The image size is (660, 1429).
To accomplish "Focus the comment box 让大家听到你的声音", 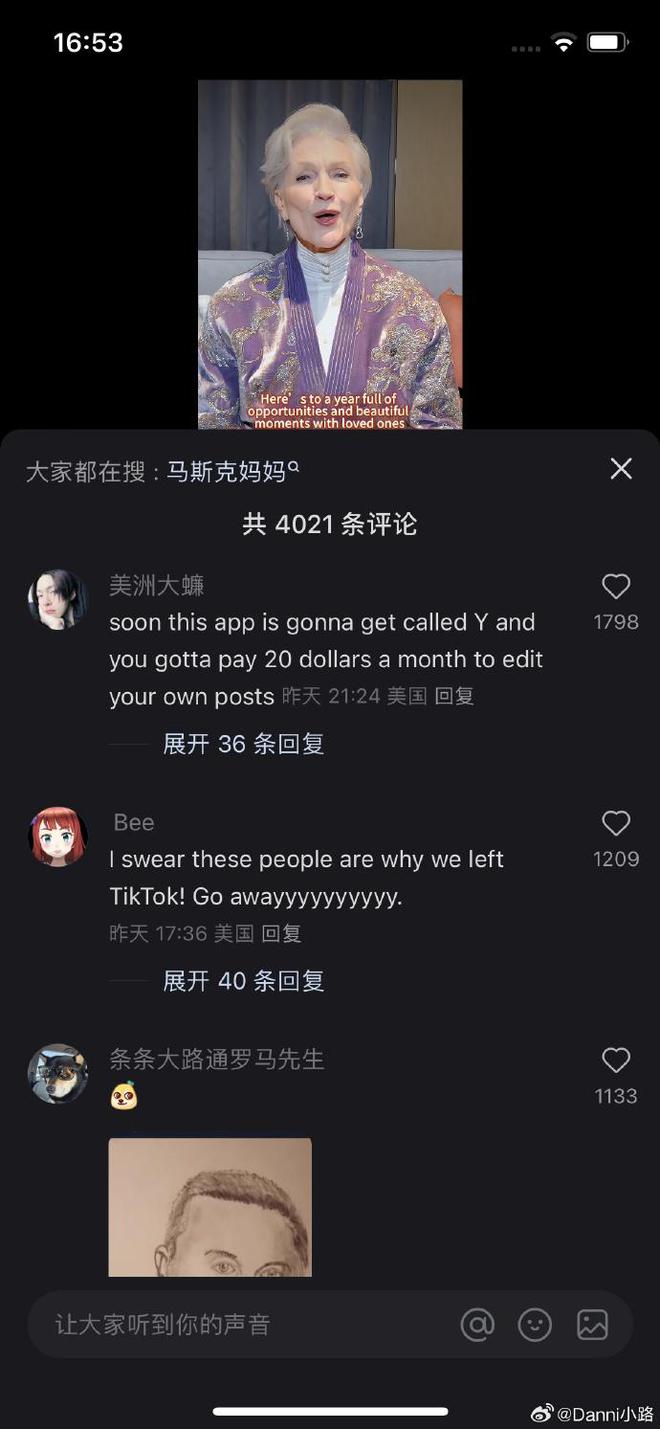I will (240, 1325).
